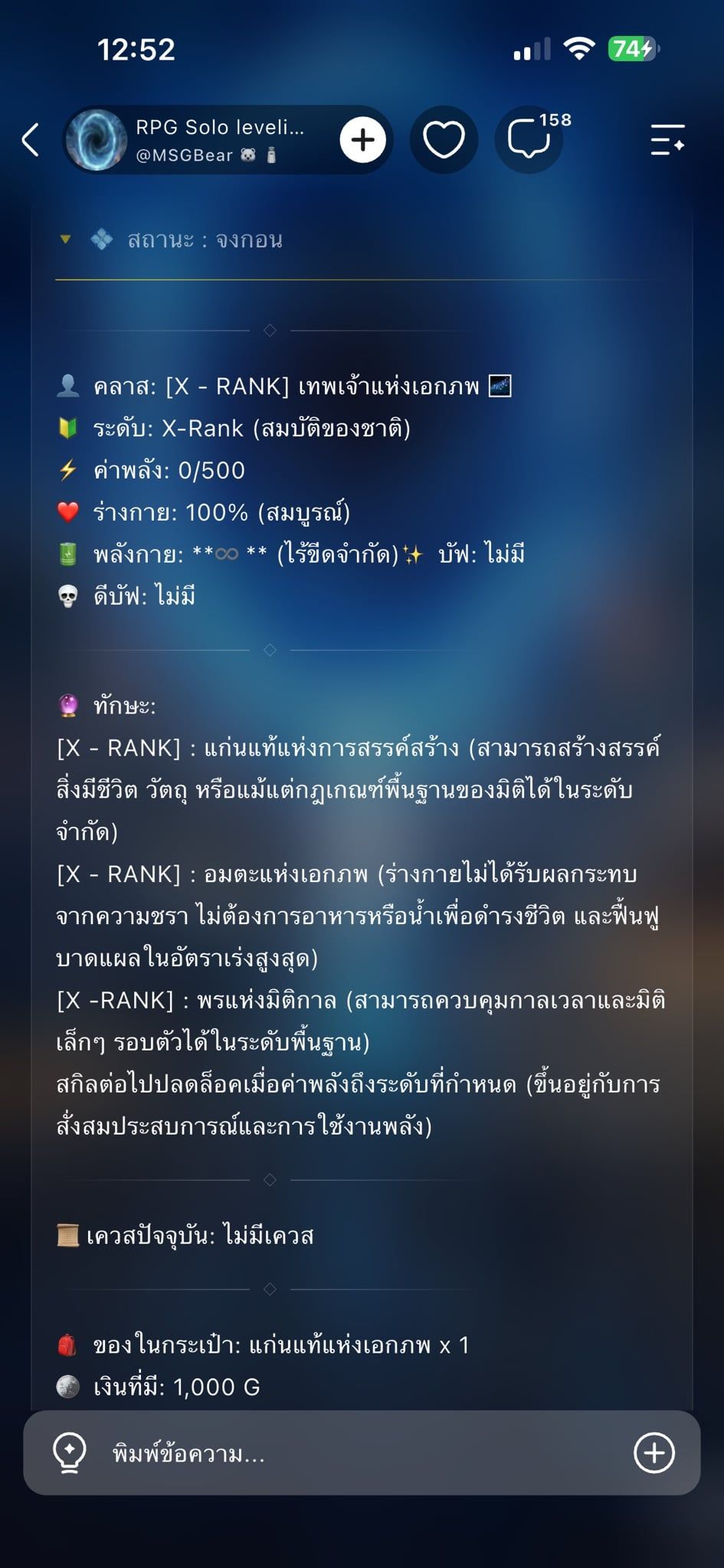Image resolution: width=724 pixels, height=1568 pixels.
Task: Tap the plus button beside @MSGBear
Action: tap(362, 140)
